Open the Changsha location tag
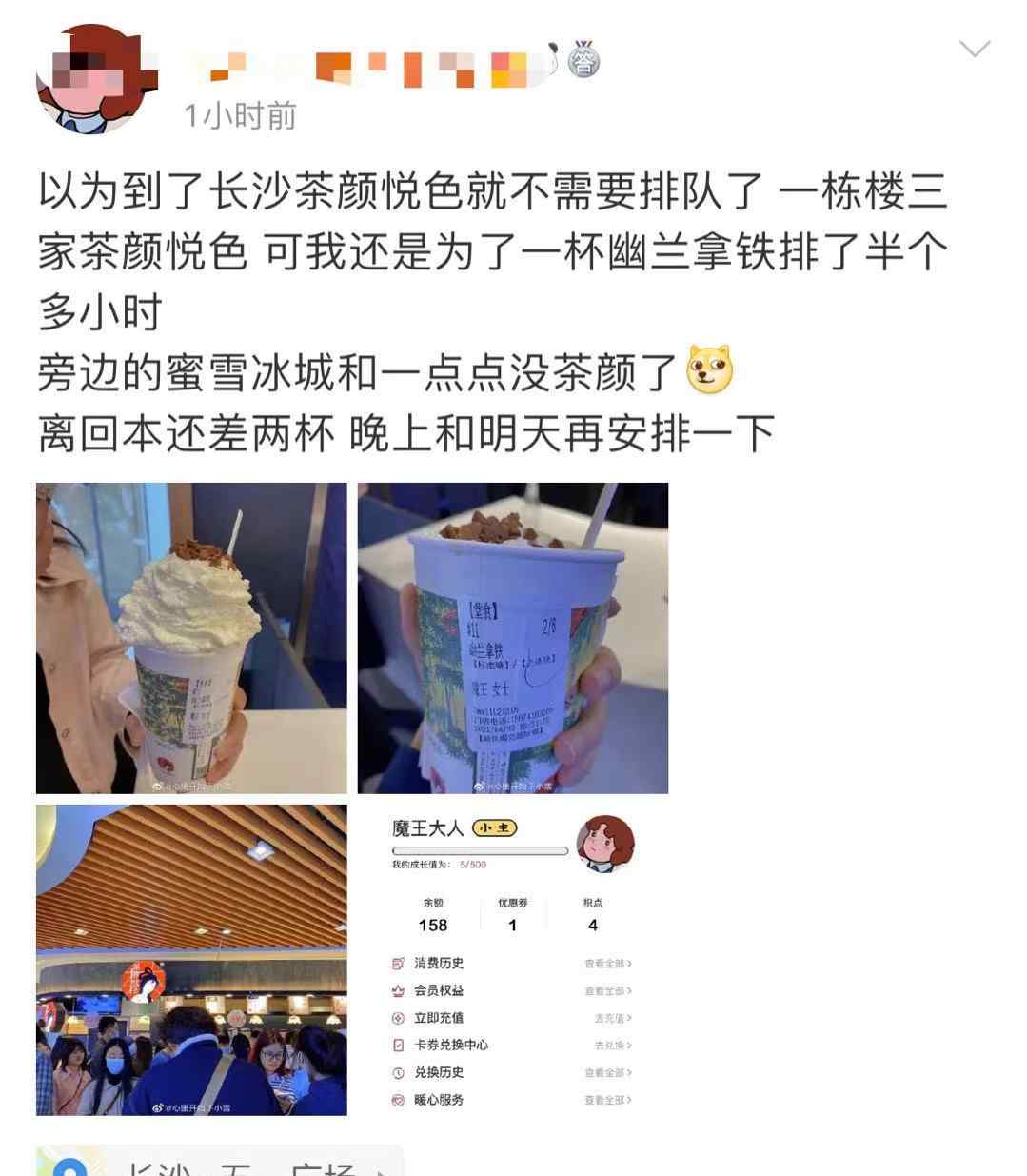Screen dimensions: 1027x1176 click(219, 1164)
